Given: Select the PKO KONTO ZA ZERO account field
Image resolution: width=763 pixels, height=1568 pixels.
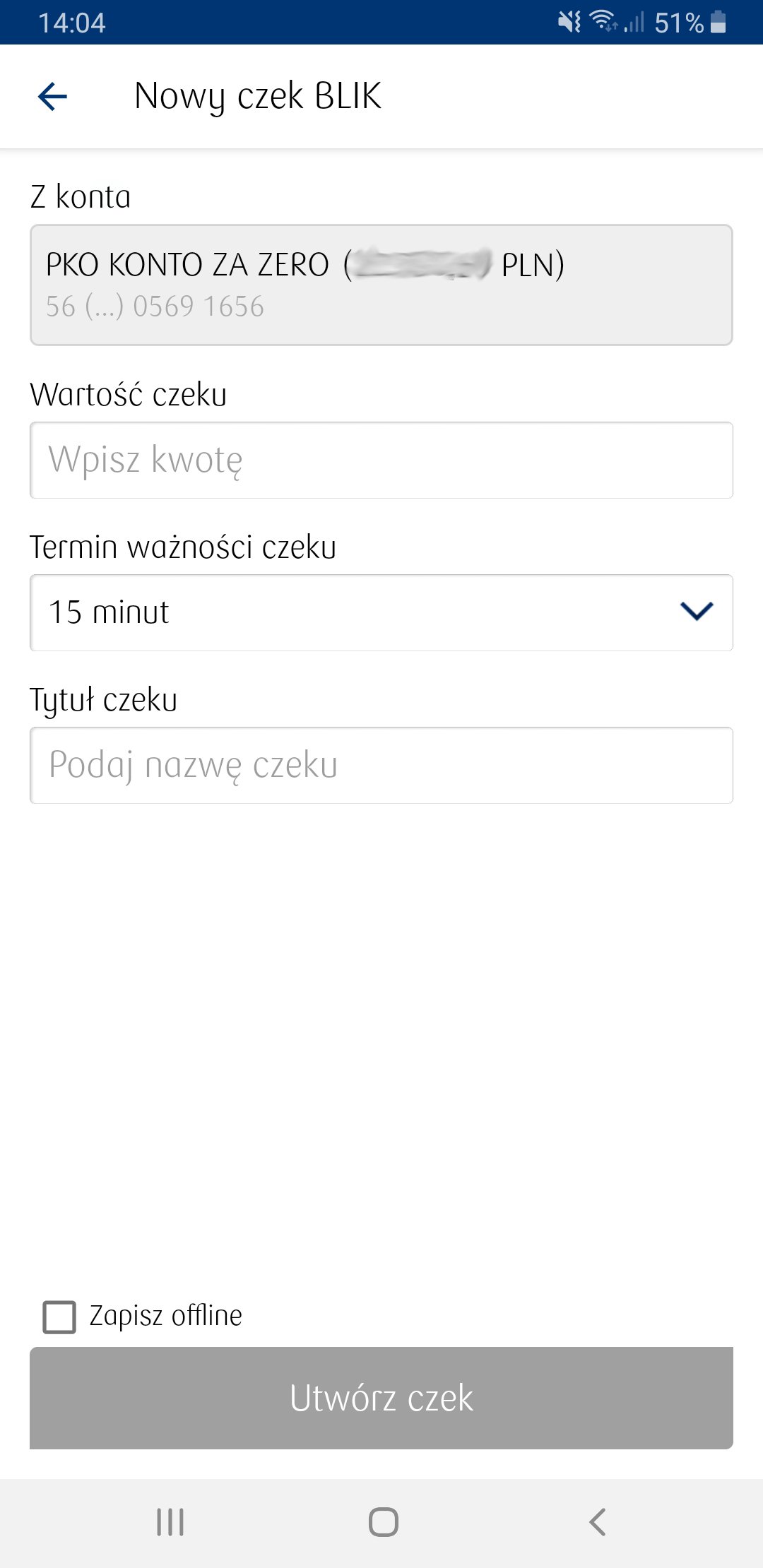Looking at the screenshot, I should [381, 283].
